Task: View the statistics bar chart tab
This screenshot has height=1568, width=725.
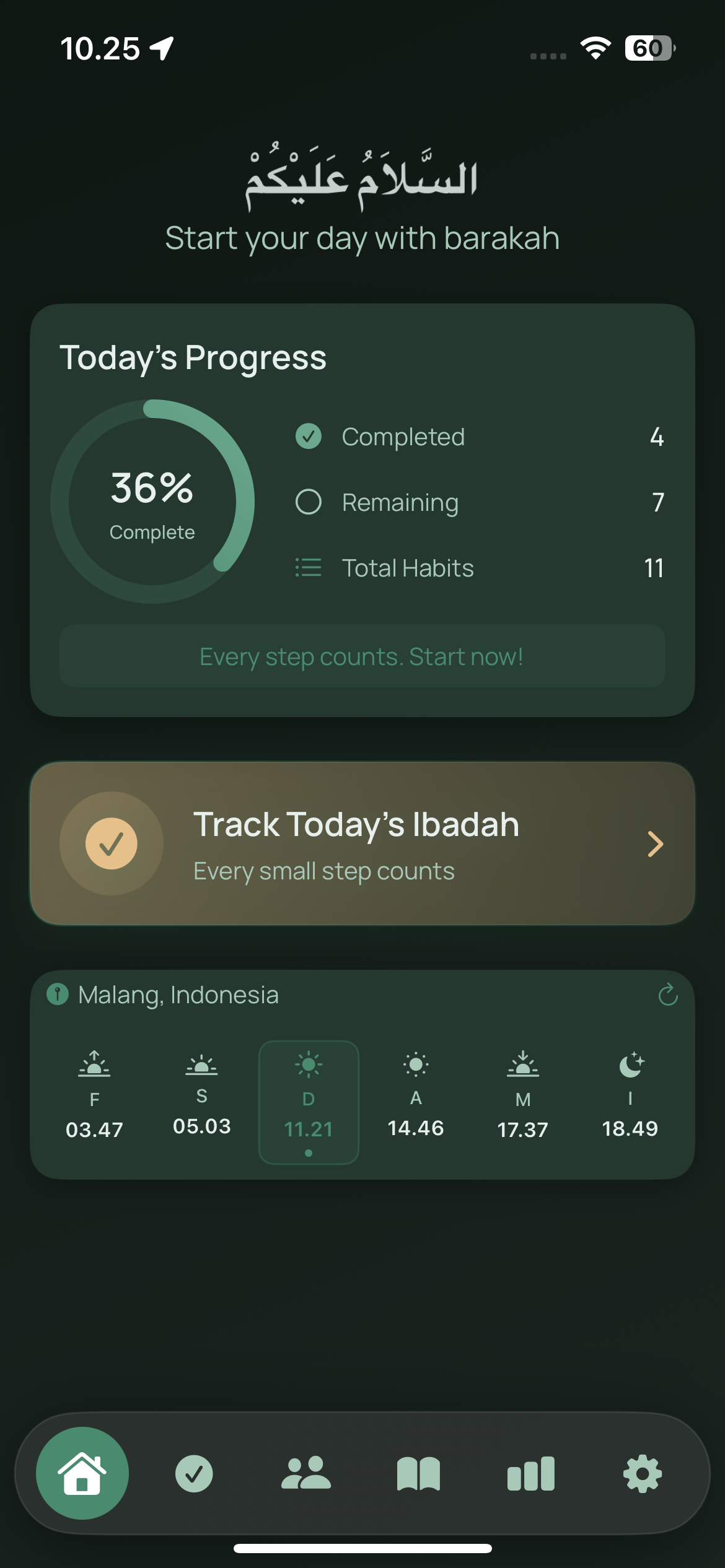Action: coord(530,1473)
